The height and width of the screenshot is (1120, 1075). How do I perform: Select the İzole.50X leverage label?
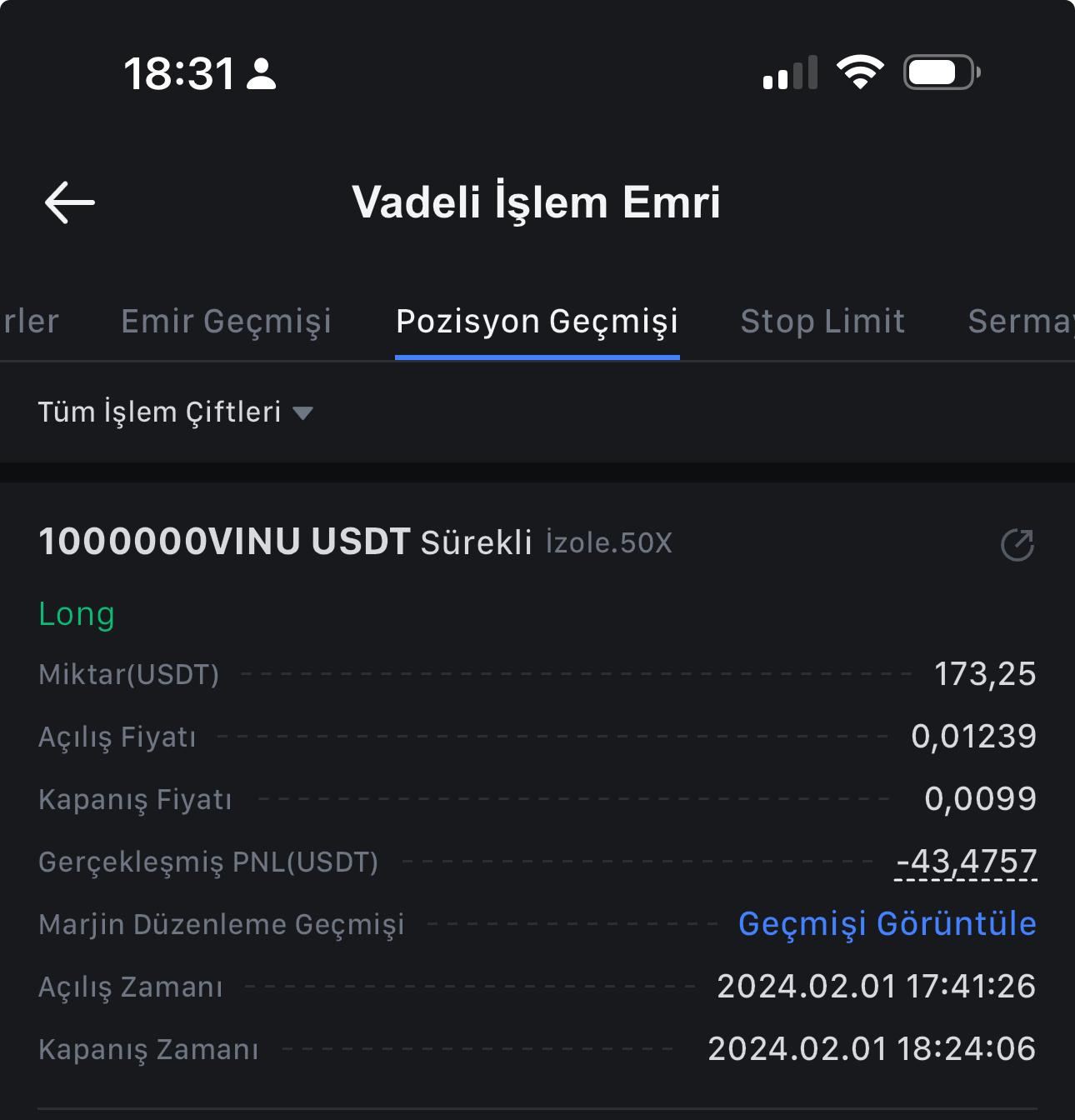click(607, 543)
